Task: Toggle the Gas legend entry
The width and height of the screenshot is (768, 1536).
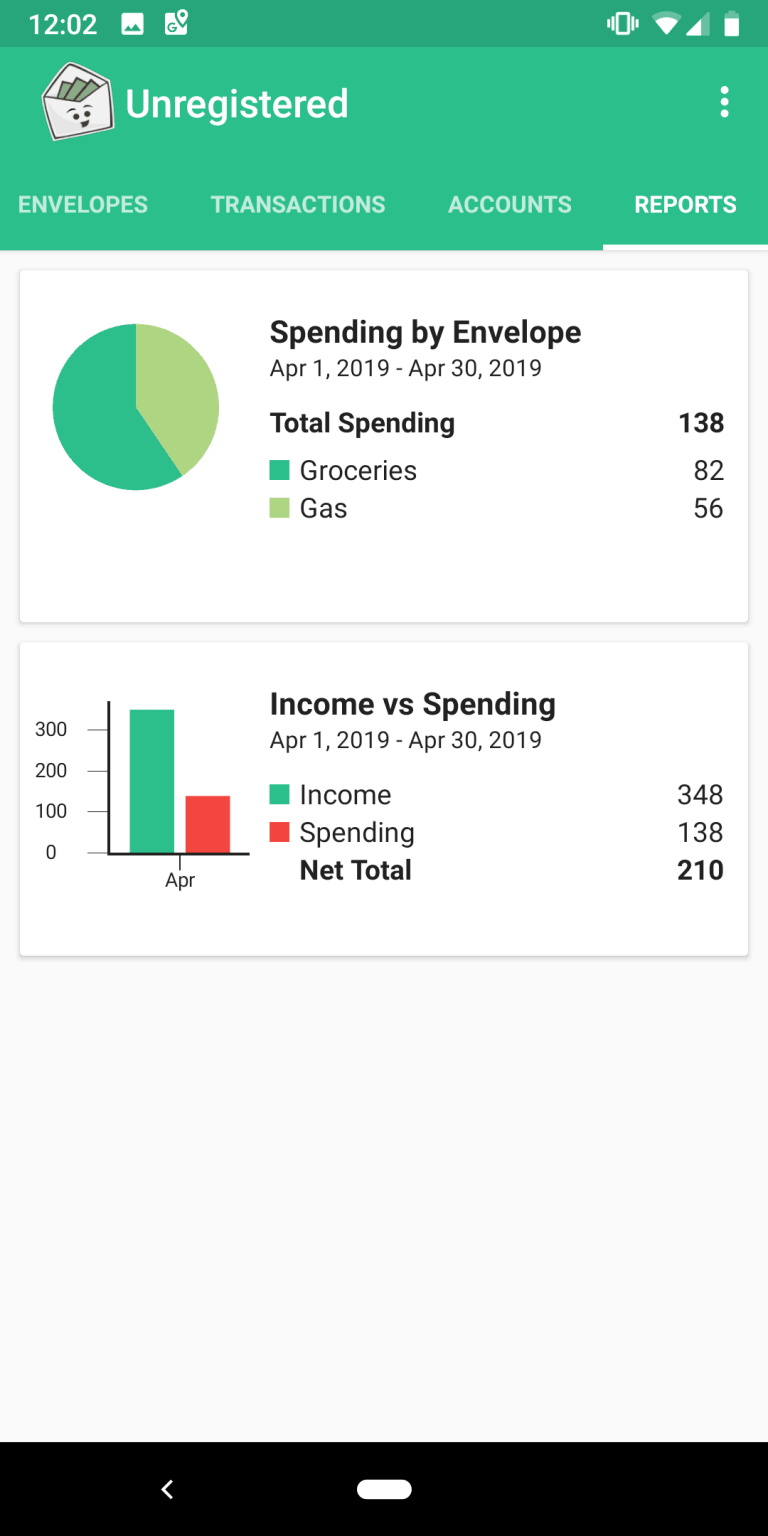Action: pyautogui.click(x=323, y=508)
